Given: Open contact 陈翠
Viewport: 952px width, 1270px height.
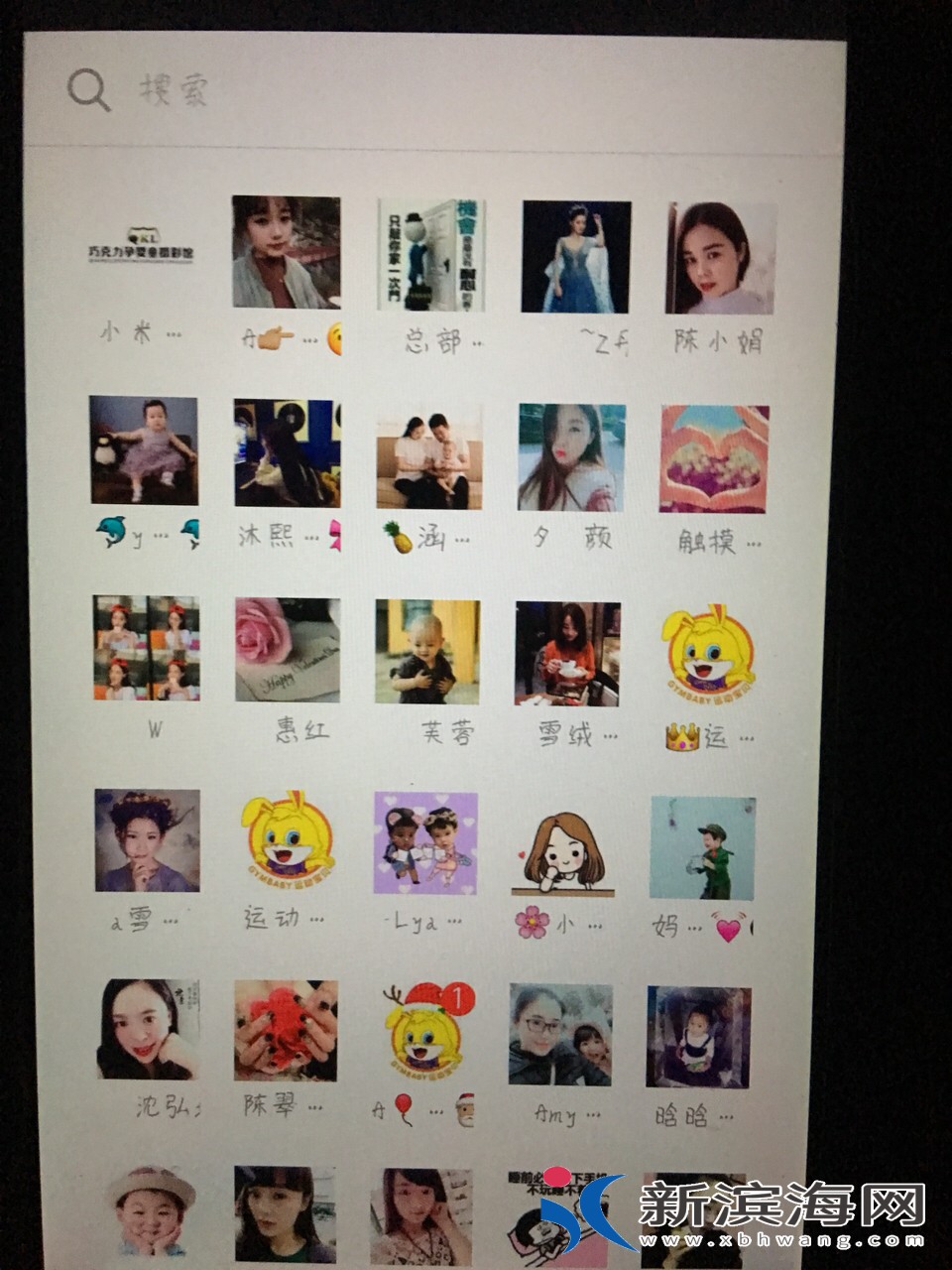Looking at the screenshot, I should coord(286,1030).
